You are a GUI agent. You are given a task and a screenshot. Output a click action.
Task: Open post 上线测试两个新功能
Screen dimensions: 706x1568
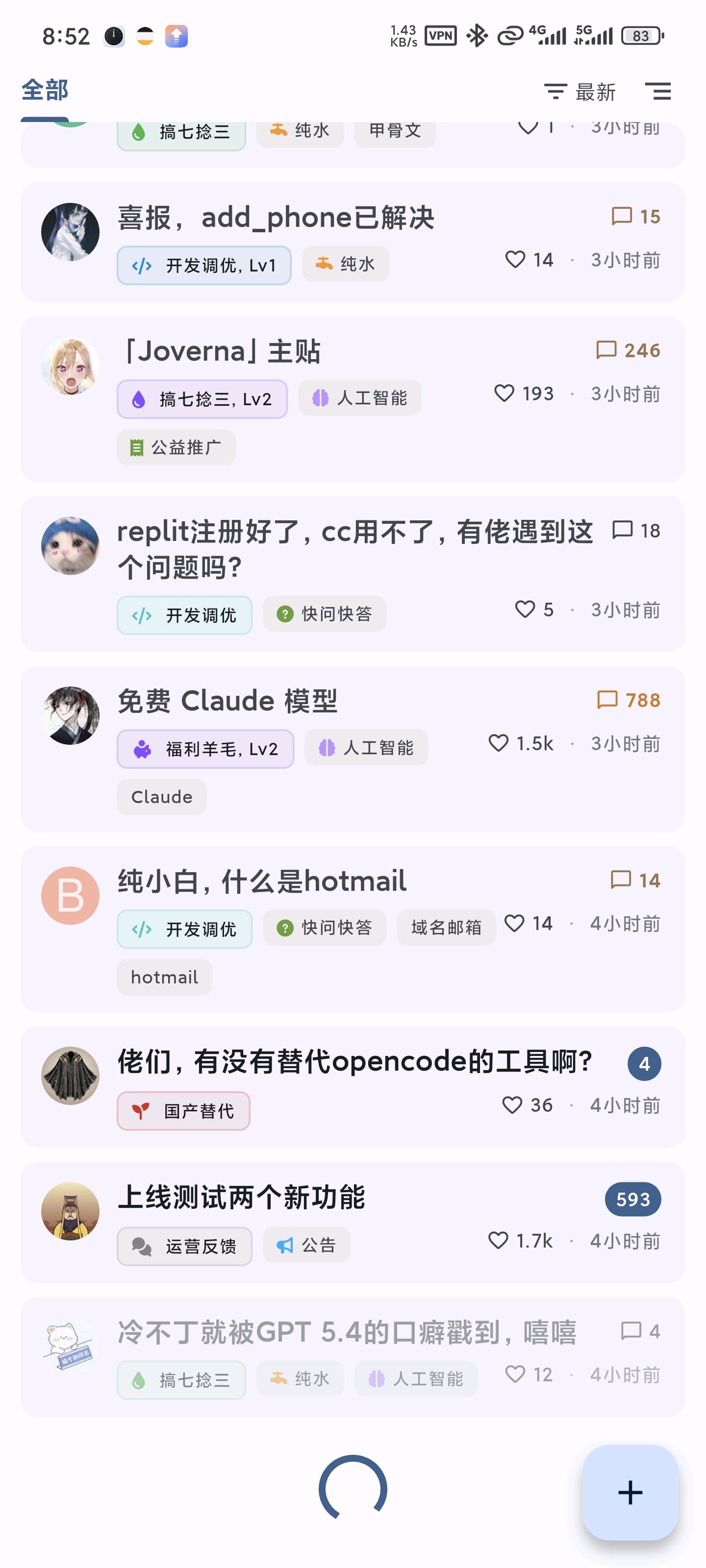(241, 1197)
